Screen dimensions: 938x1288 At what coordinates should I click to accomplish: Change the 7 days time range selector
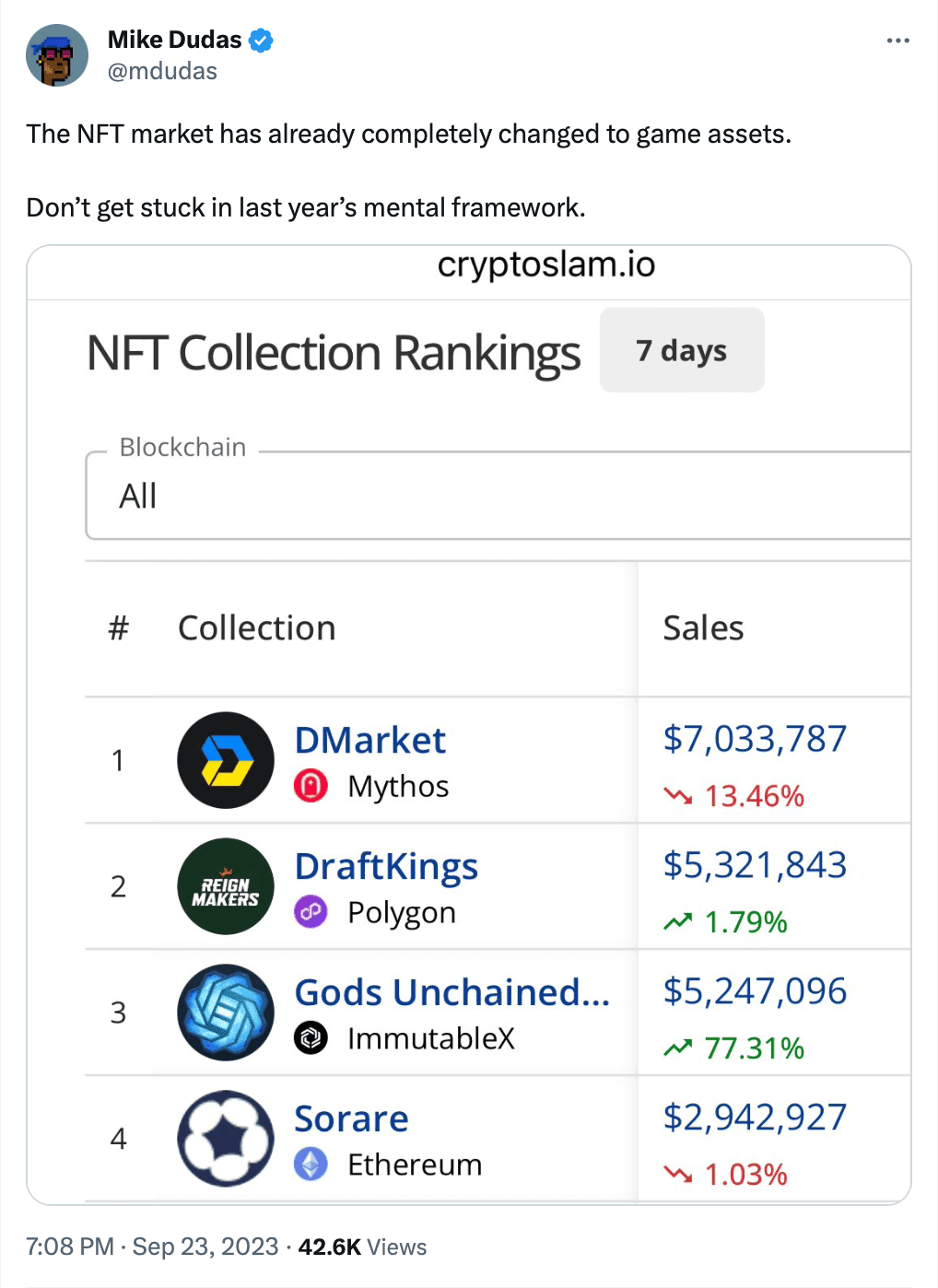click(682, 350)
